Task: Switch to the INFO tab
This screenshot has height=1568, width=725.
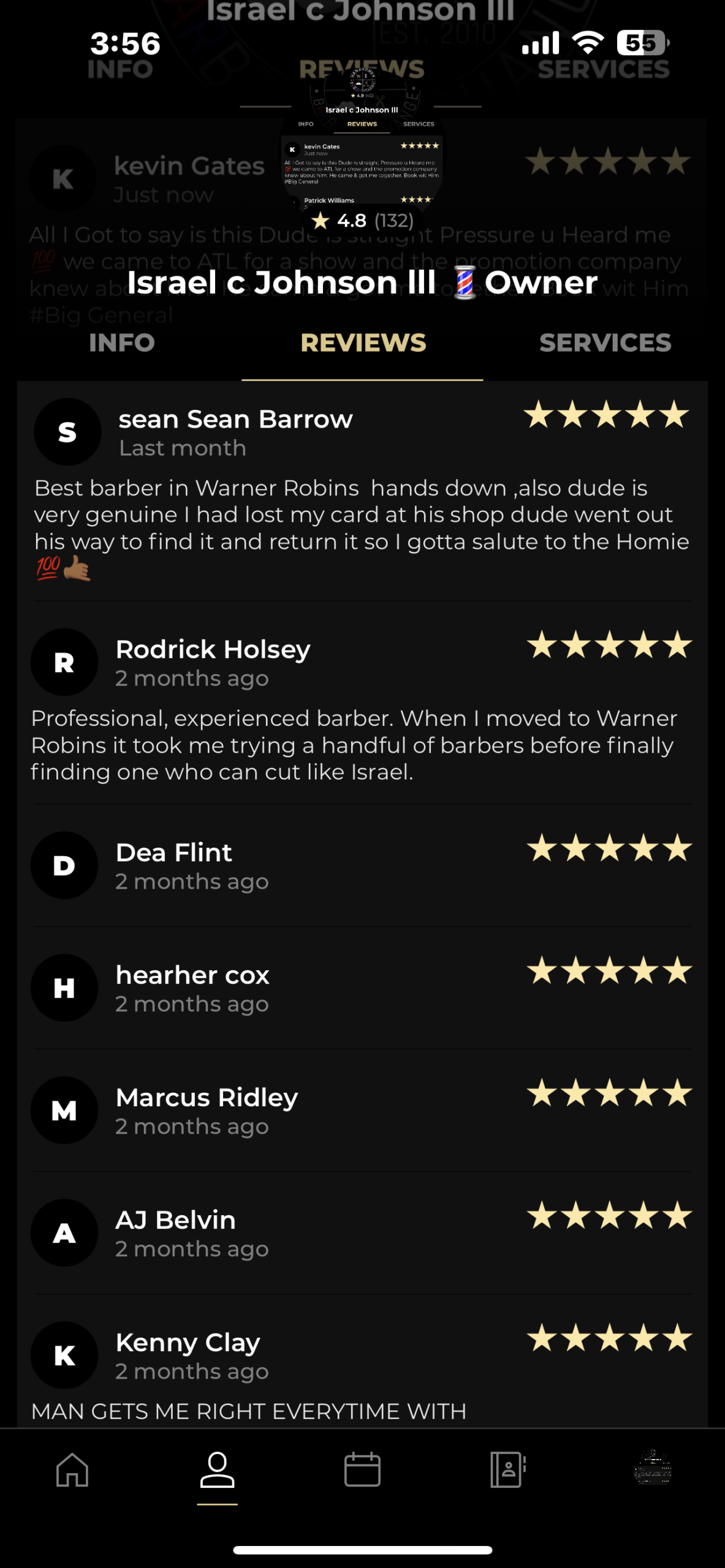Action: [121, 343]
